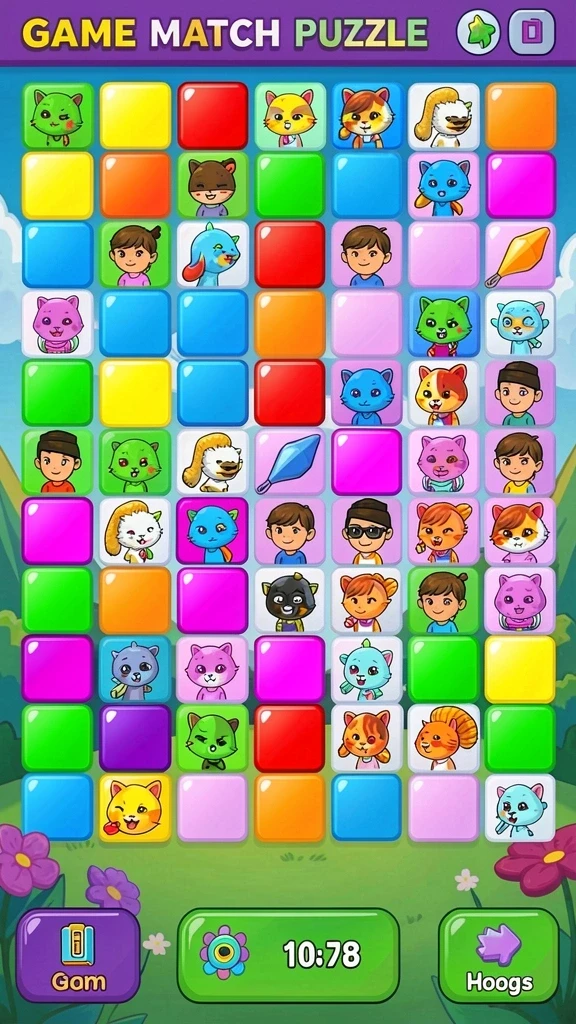
Task: Select the blue crystal tile
Action: point(289,462)
